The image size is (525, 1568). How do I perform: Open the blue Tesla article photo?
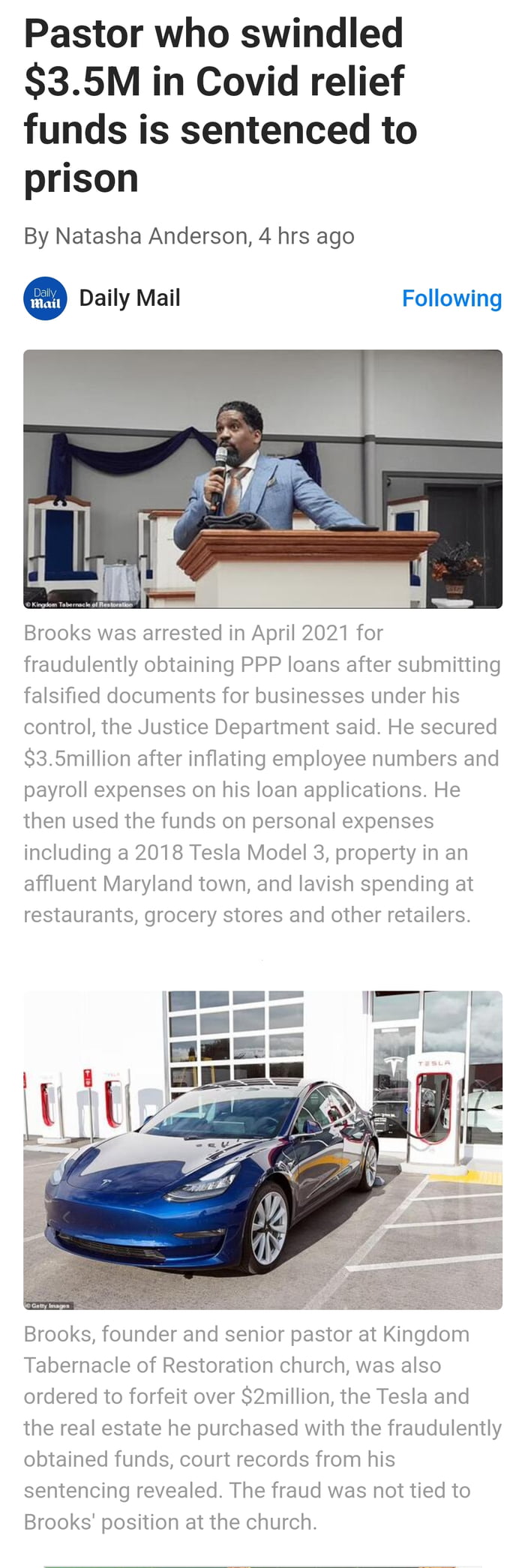point(262,1150)
